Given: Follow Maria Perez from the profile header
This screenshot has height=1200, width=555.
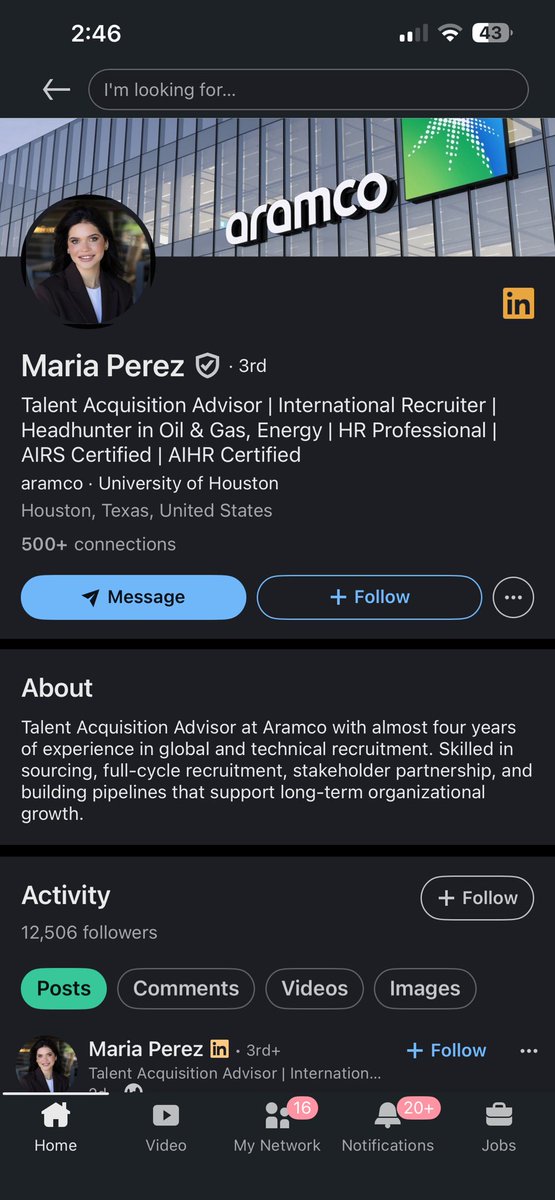Looking at the screenshot, I should 369,597.
